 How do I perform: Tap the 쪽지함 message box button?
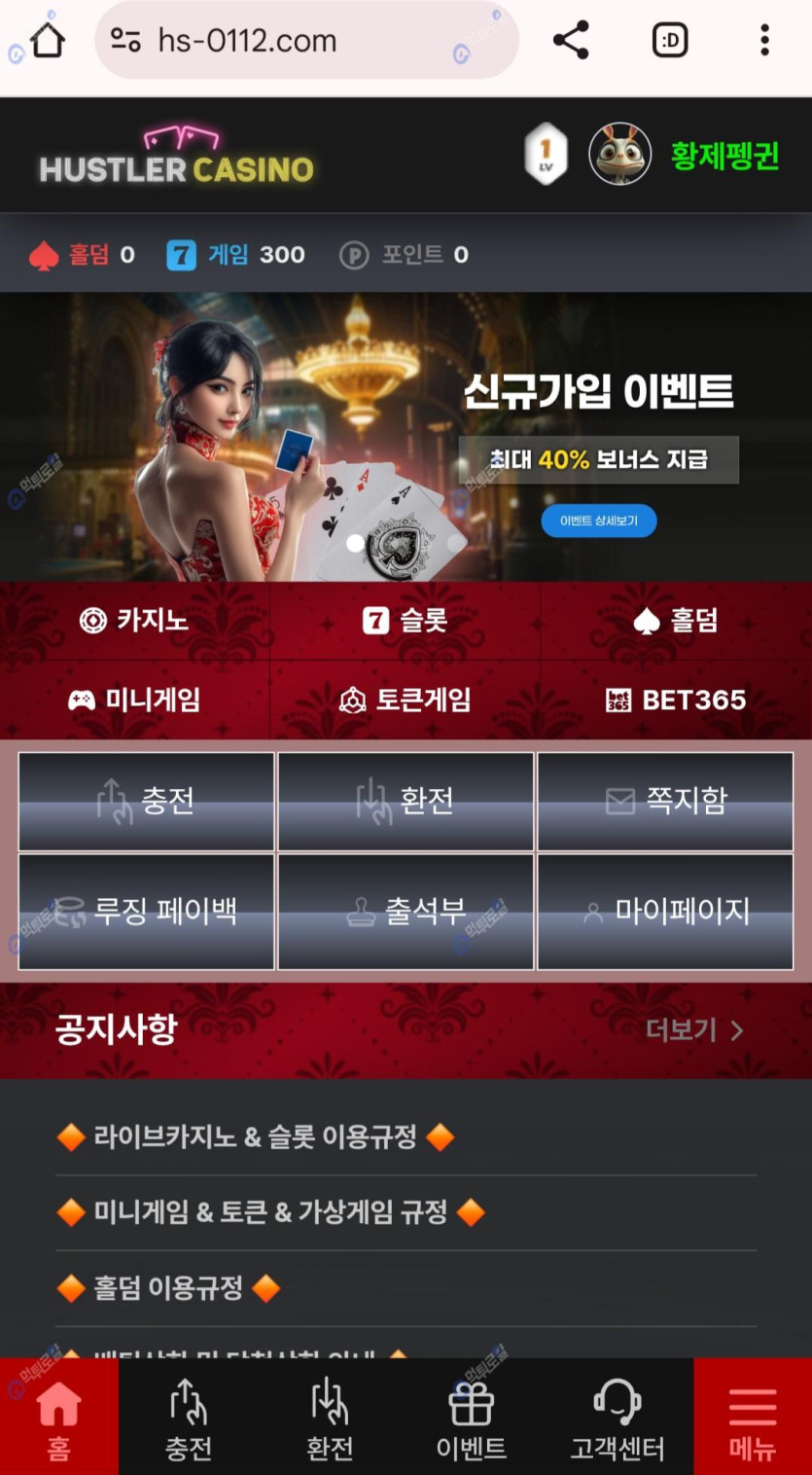[665, 802]
